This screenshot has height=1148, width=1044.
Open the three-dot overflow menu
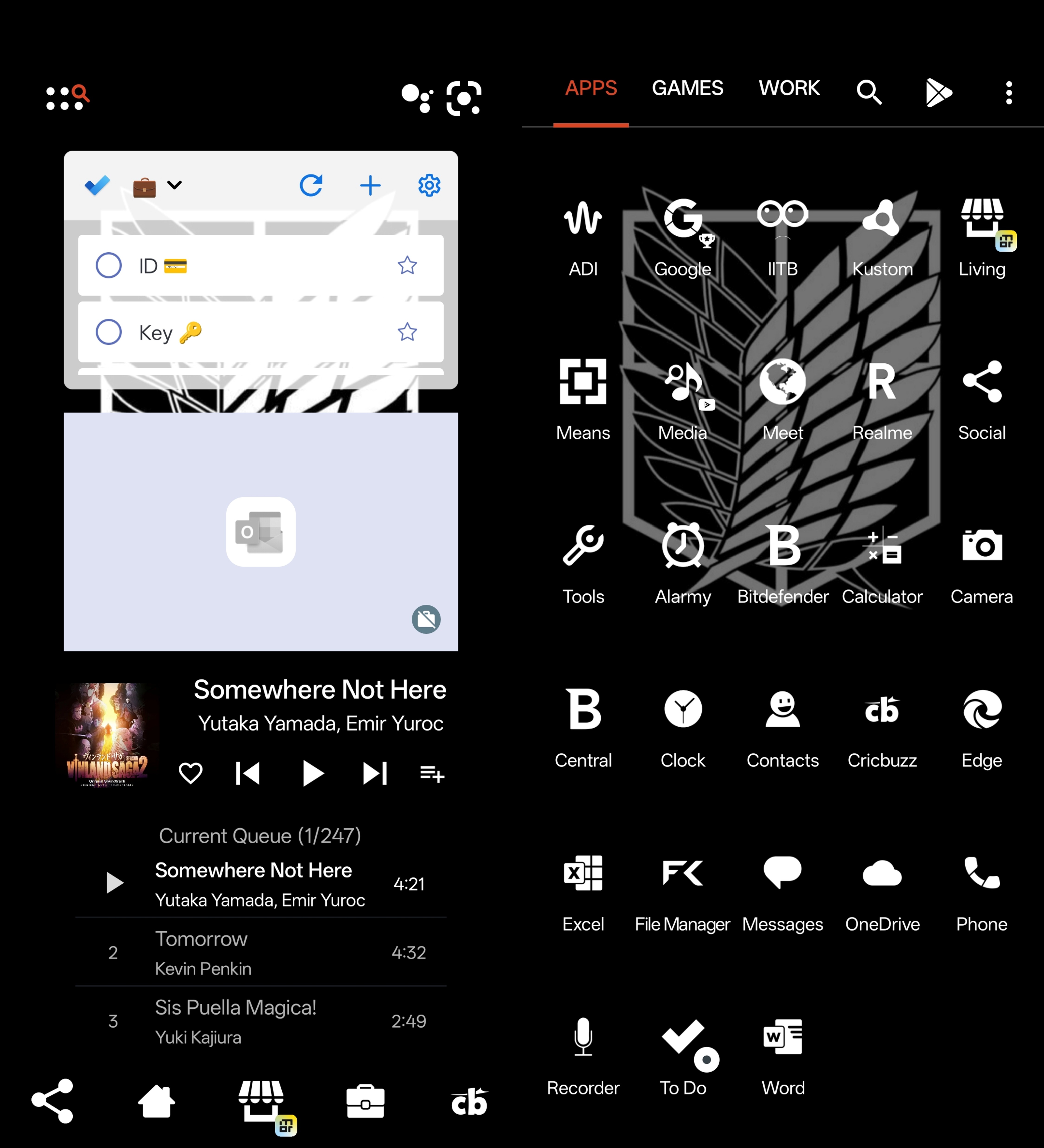1009,93
